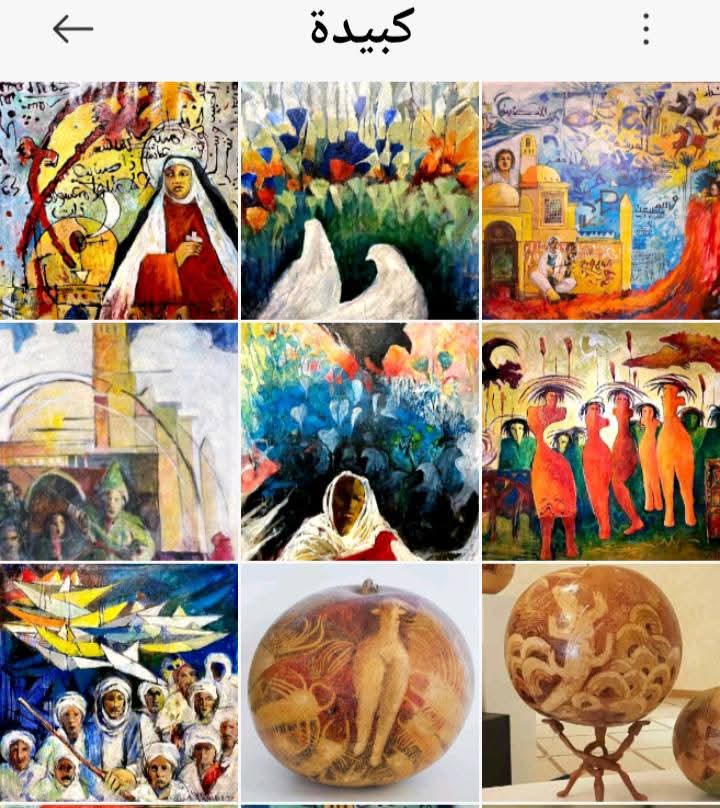720x808 pixels.
Task: Go back using the arrow icon
Action: pos(72,29)
